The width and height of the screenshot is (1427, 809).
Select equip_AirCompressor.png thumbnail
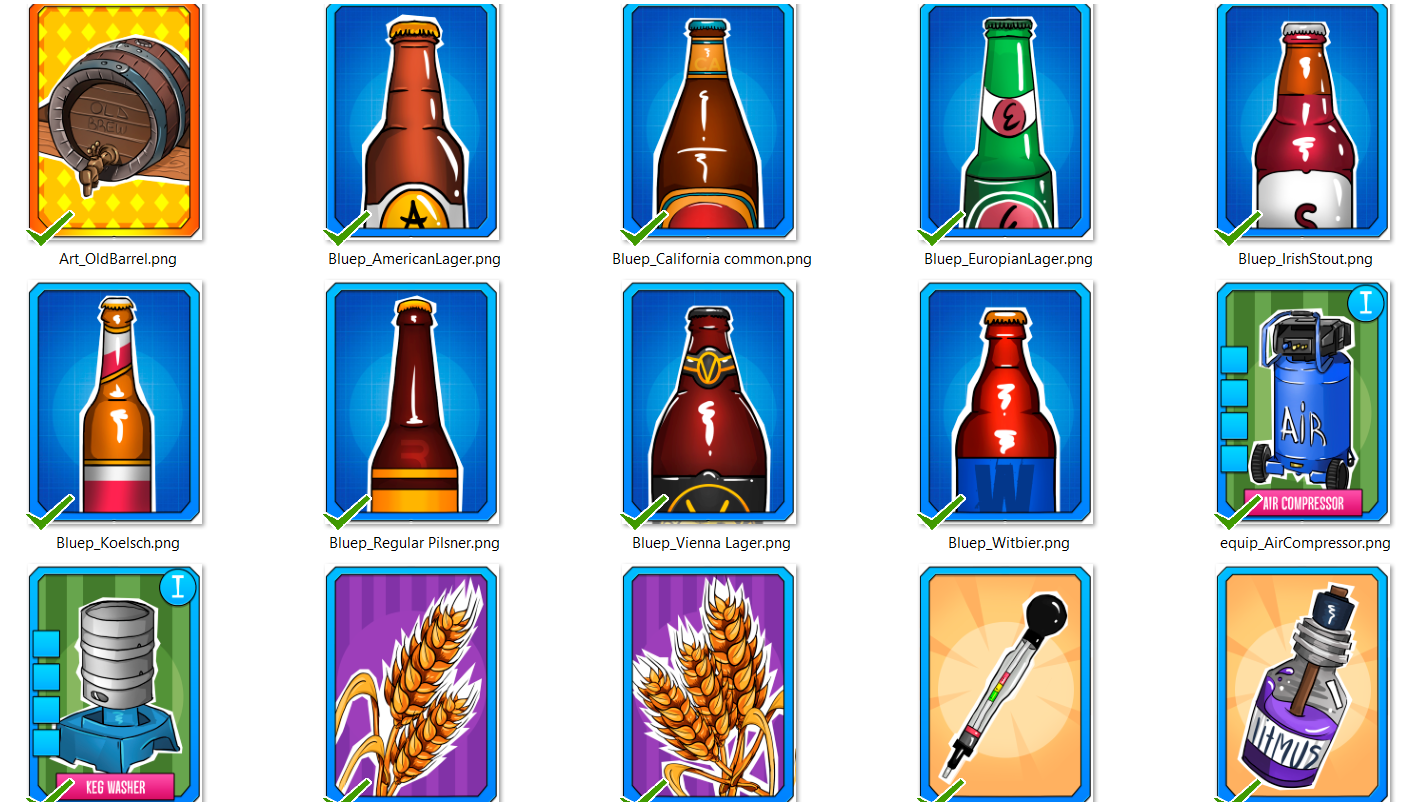pos(1303,403)
